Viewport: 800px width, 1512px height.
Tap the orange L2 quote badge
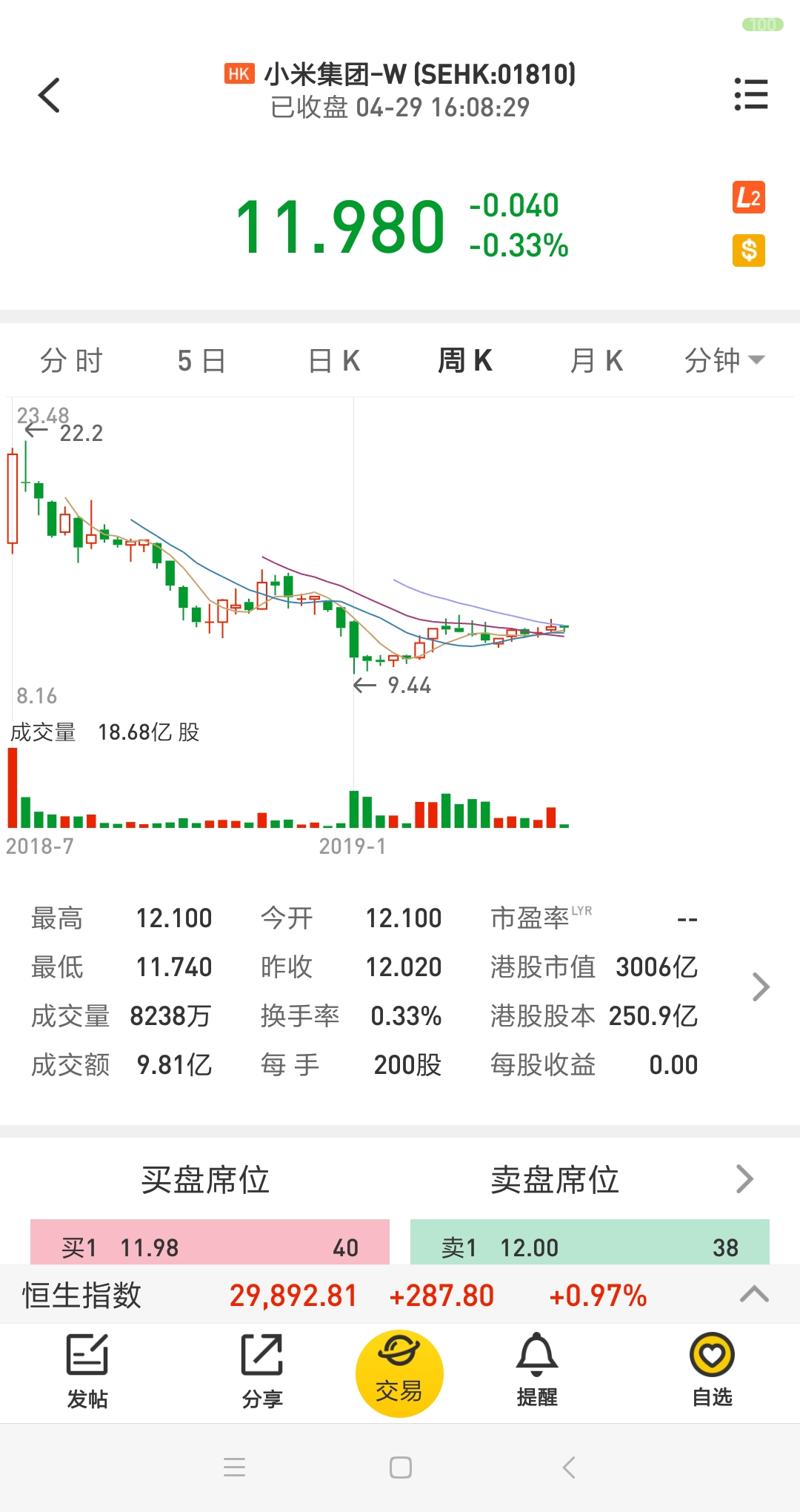749,198
